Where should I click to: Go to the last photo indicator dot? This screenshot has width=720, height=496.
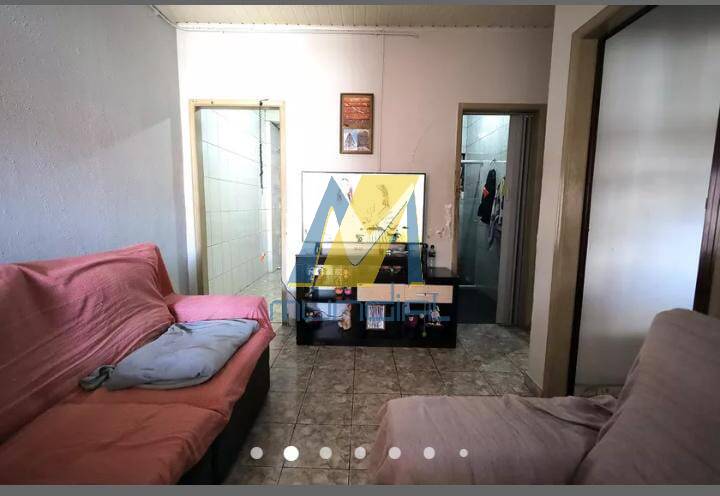coord(463,453)
